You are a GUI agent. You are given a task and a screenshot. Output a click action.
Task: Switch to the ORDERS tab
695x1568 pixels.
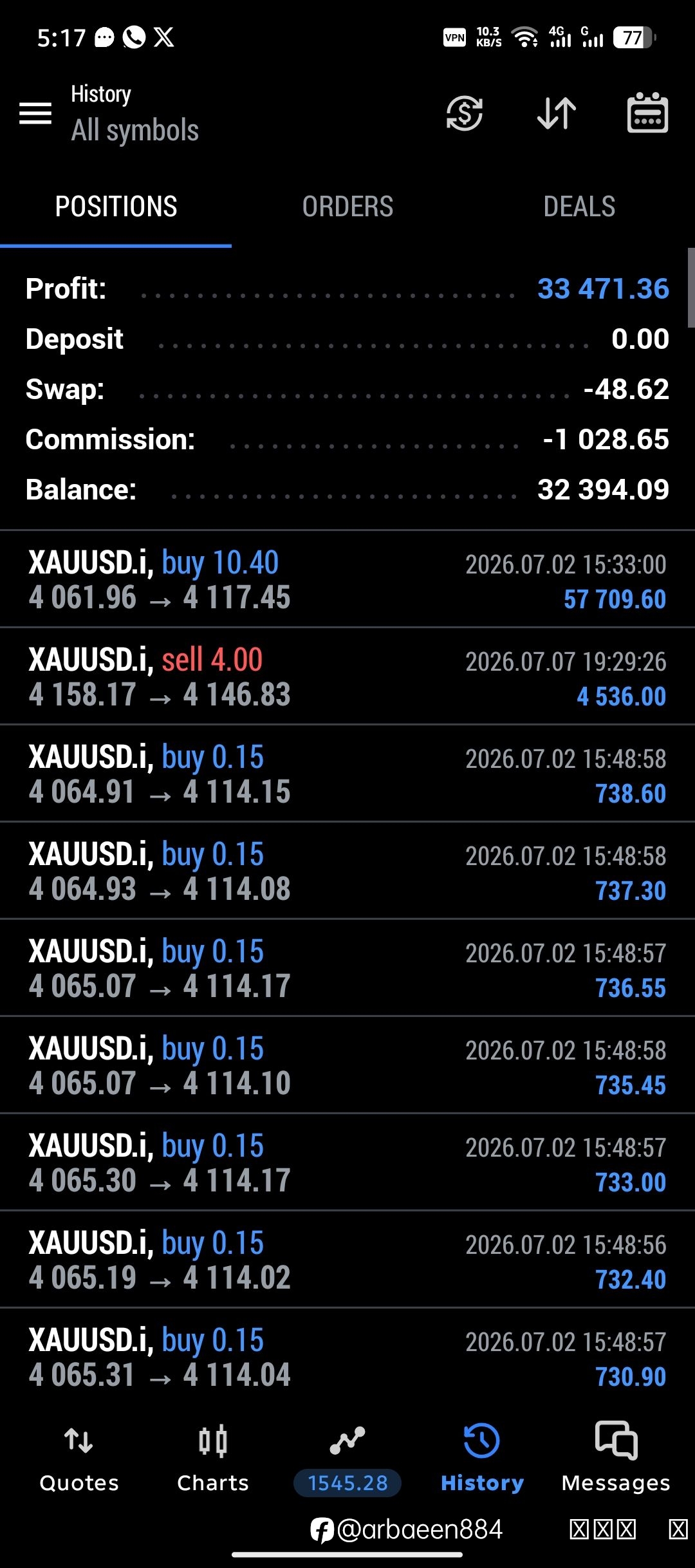click(347, 207)
